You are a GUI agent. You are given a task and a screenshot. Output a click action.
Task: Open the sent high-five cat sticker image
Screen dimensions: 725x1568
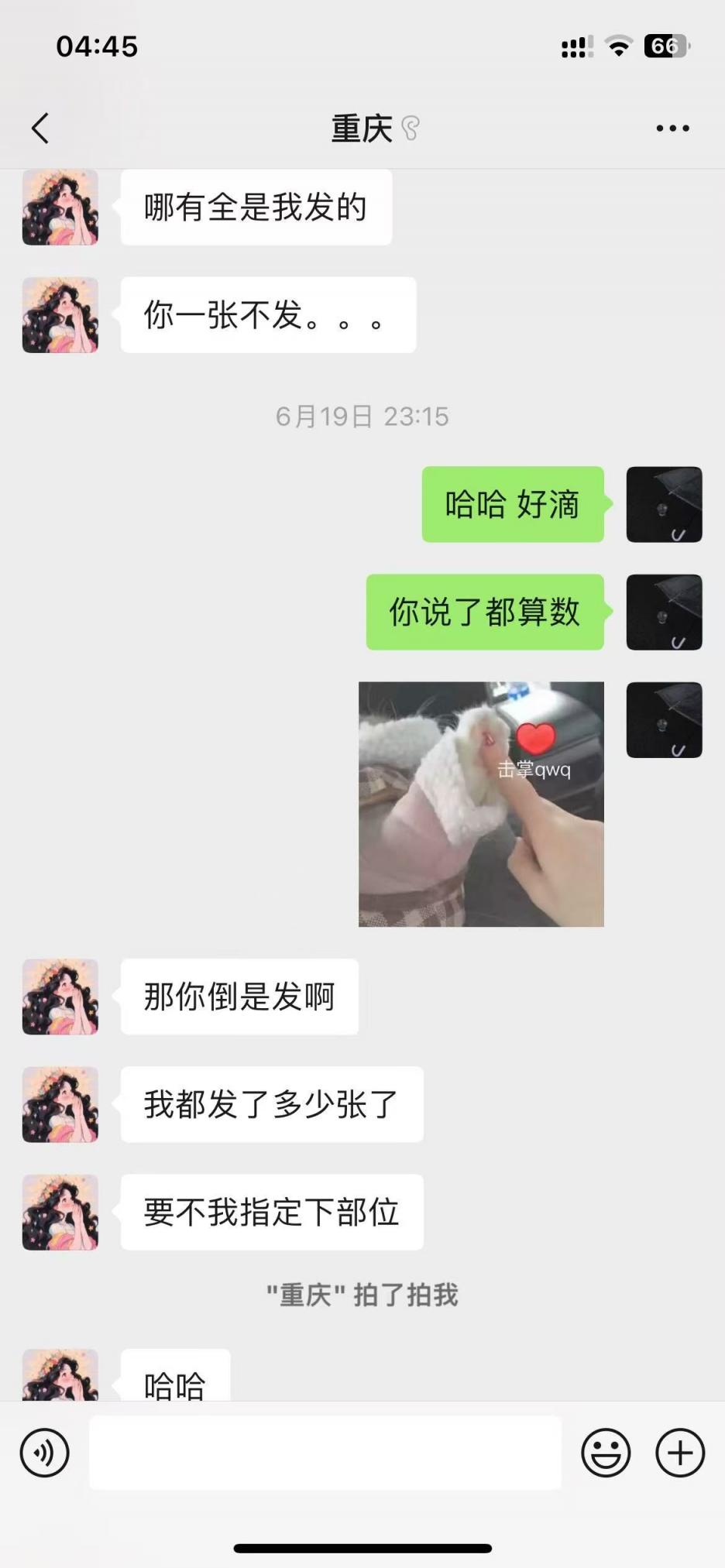[481, 804]
